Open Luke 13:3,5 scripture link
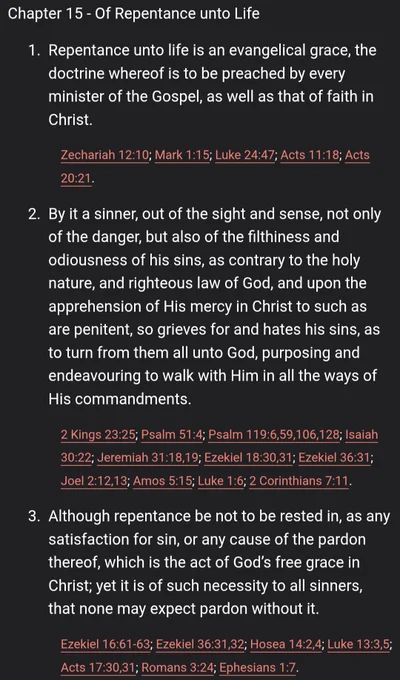The width and height of the screenshot is (400, 680). click(358, 644)
